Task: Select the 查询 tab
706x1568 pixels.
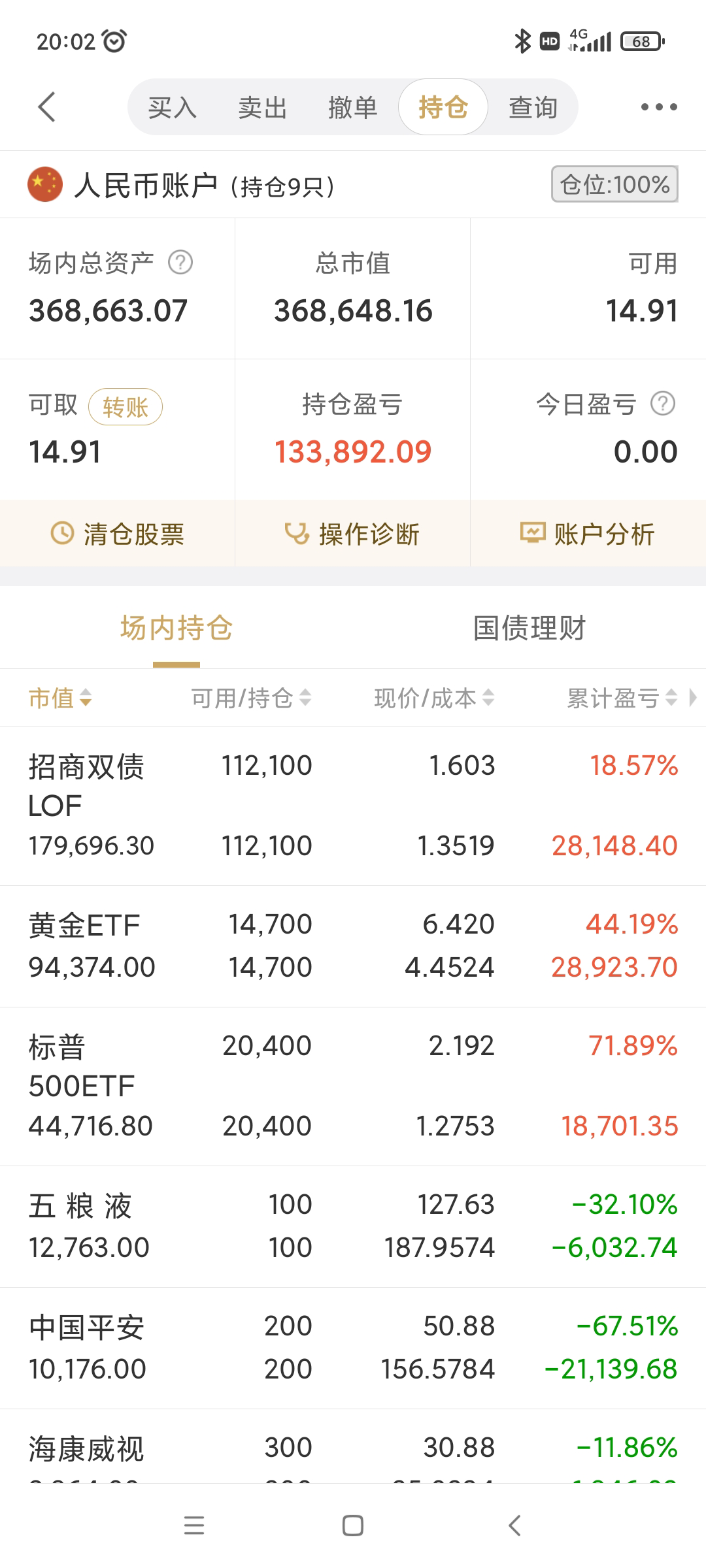Action: pos(533,107)
